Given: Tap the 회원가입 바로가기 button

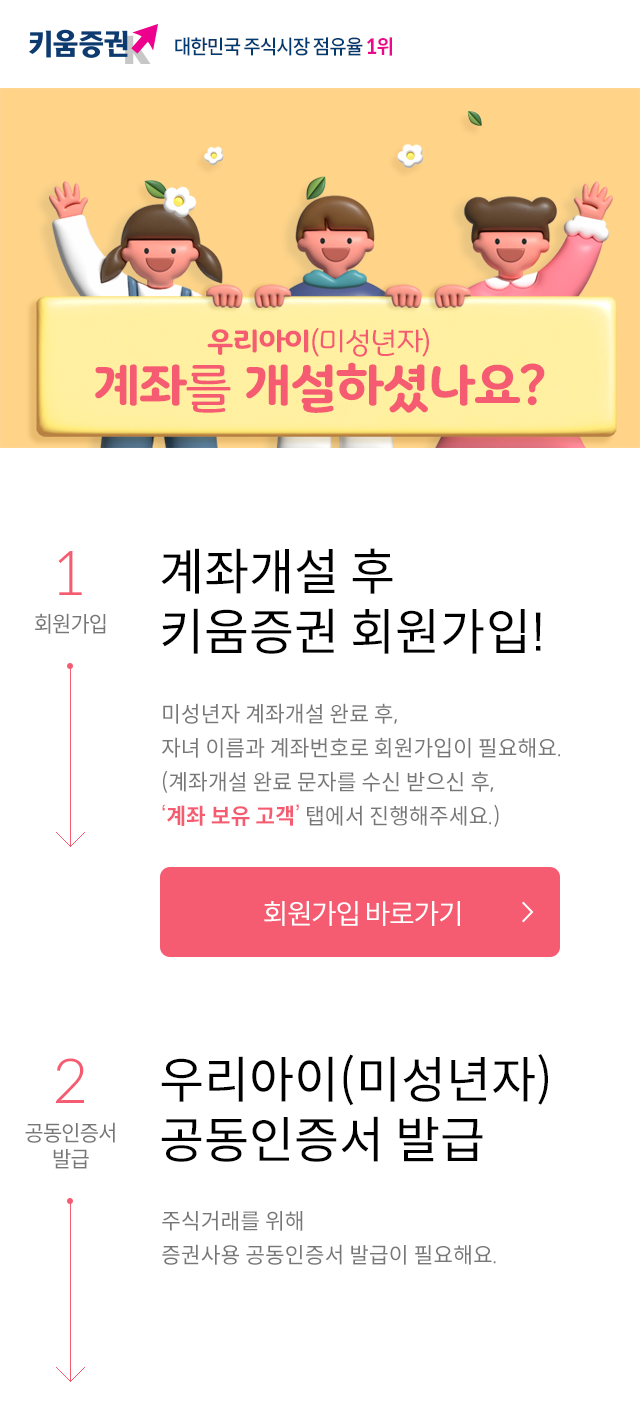Looking at the screenshot, I should point(360,912).
